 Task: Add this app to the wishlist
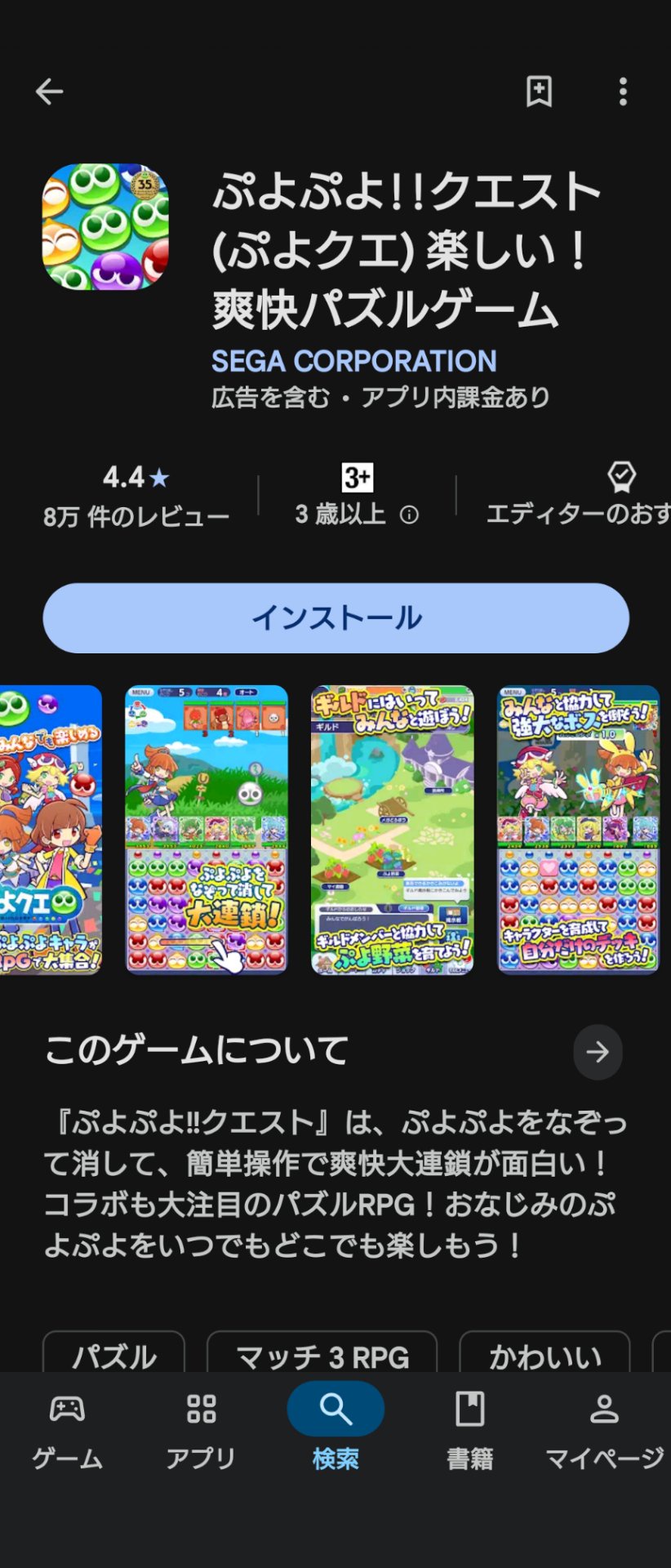point(539,91)
